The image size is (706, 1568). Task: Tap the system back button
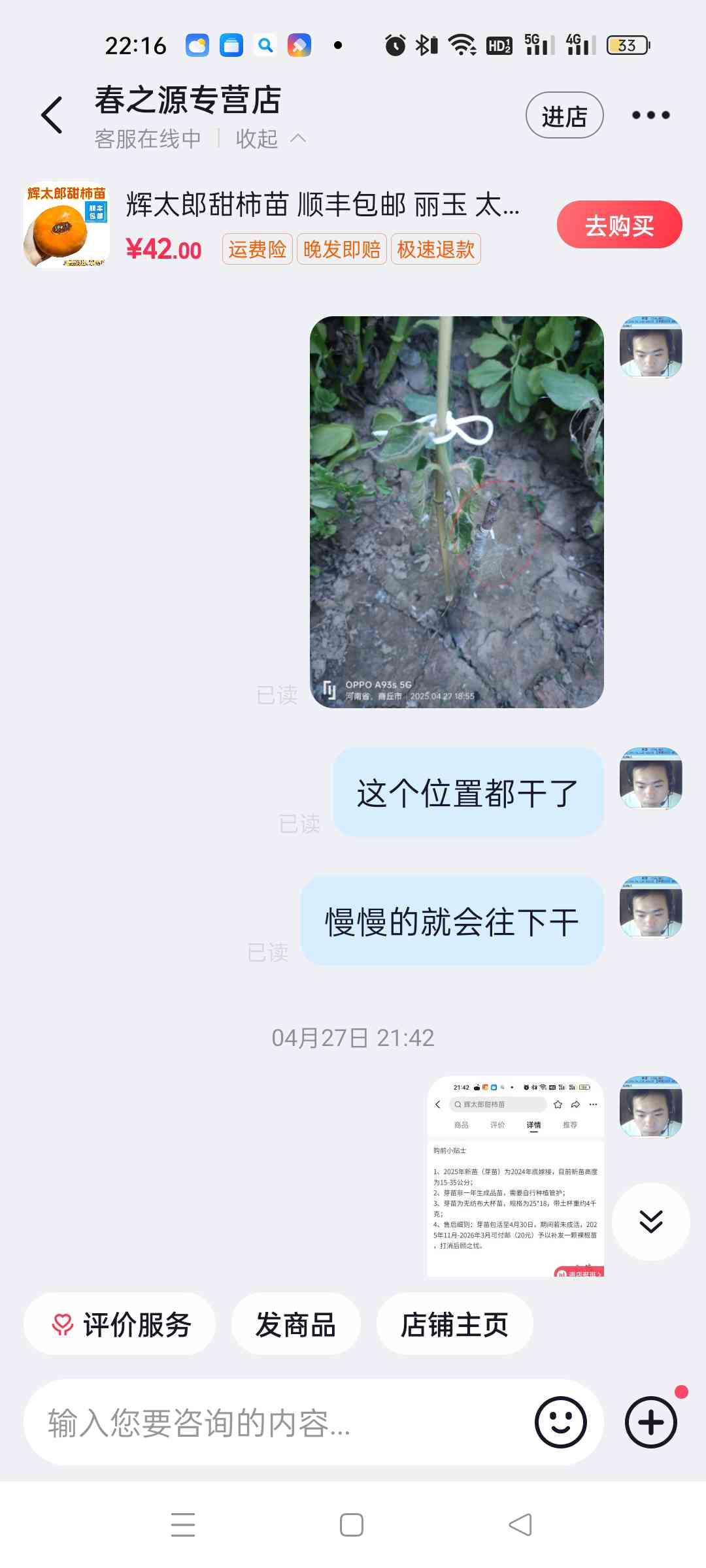pyautogui.click(x=520, y=1525)
